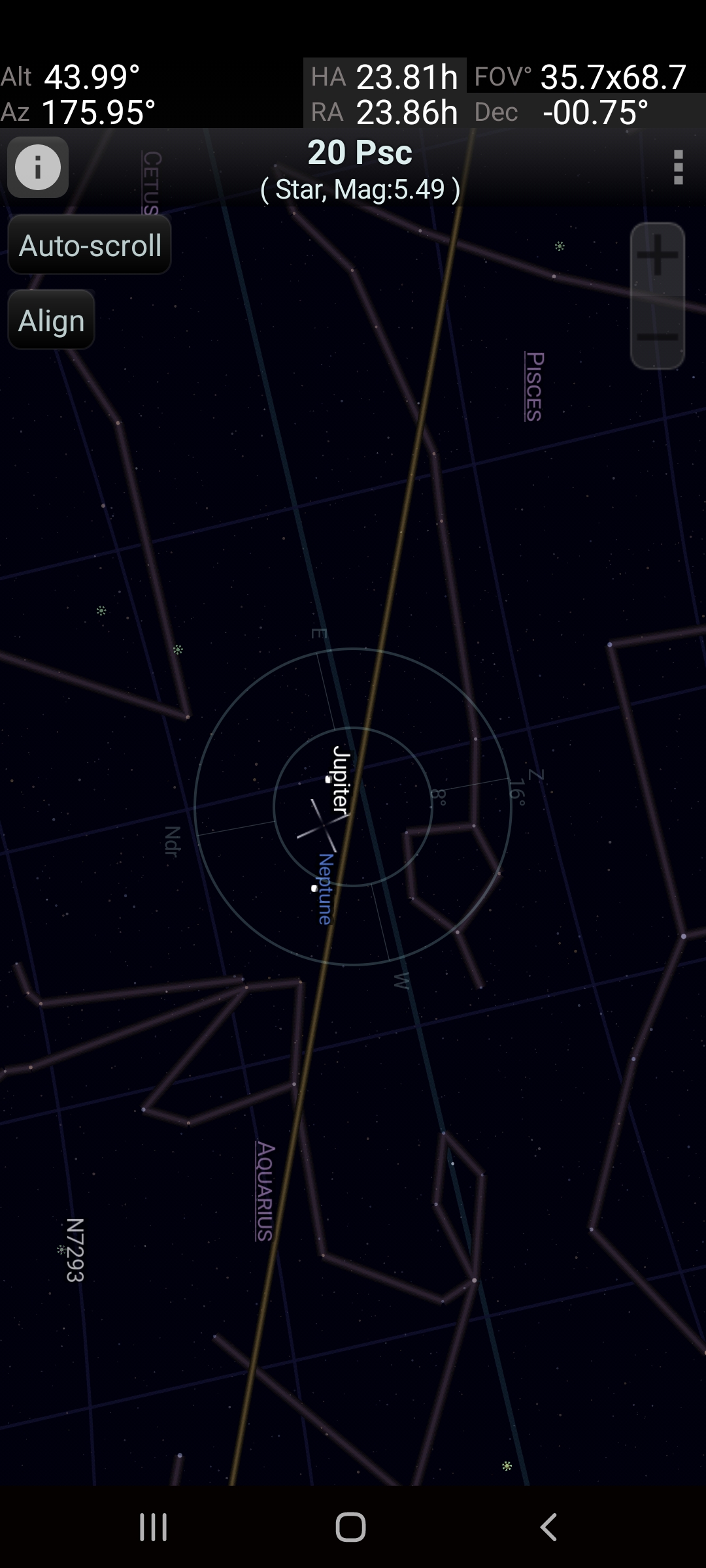Tap the Align button

pos(52,320)
